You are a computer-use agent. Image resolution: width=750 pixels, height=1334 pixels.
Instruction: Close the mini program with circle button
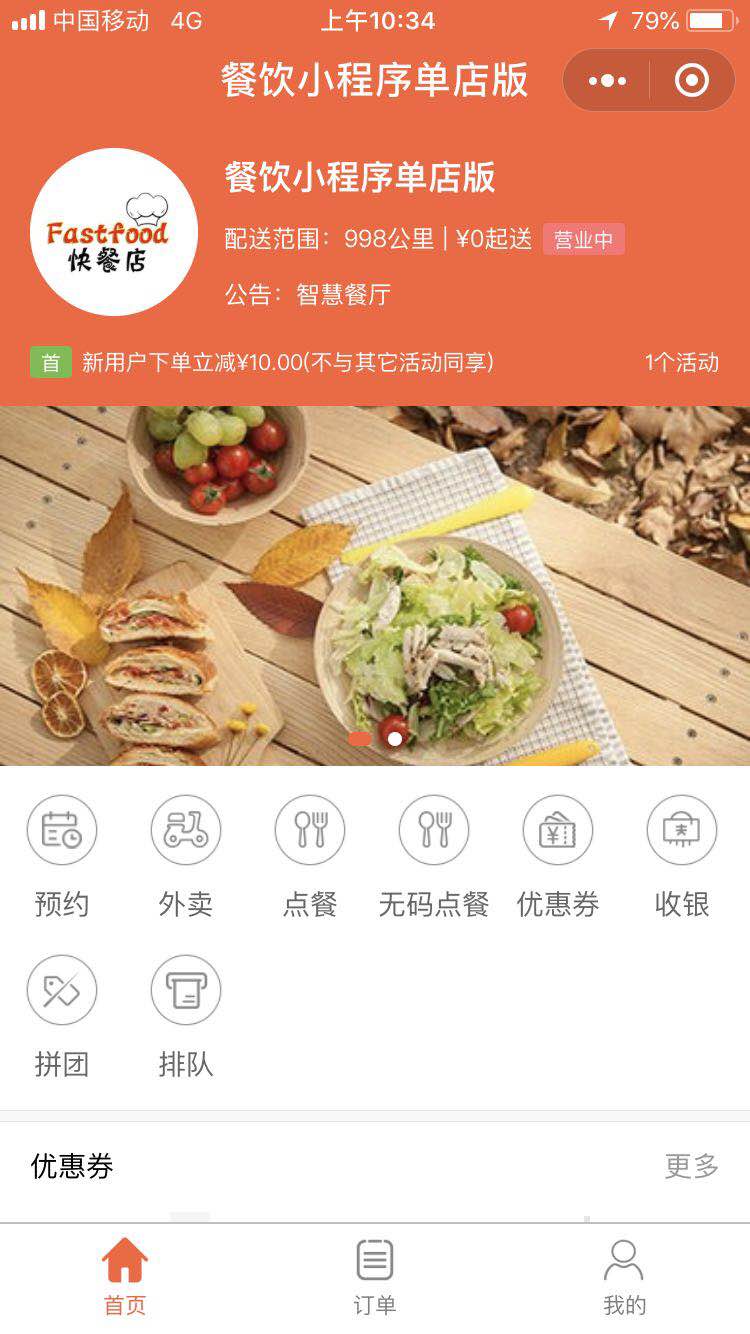pyautogui.click(x=691, y=81)
